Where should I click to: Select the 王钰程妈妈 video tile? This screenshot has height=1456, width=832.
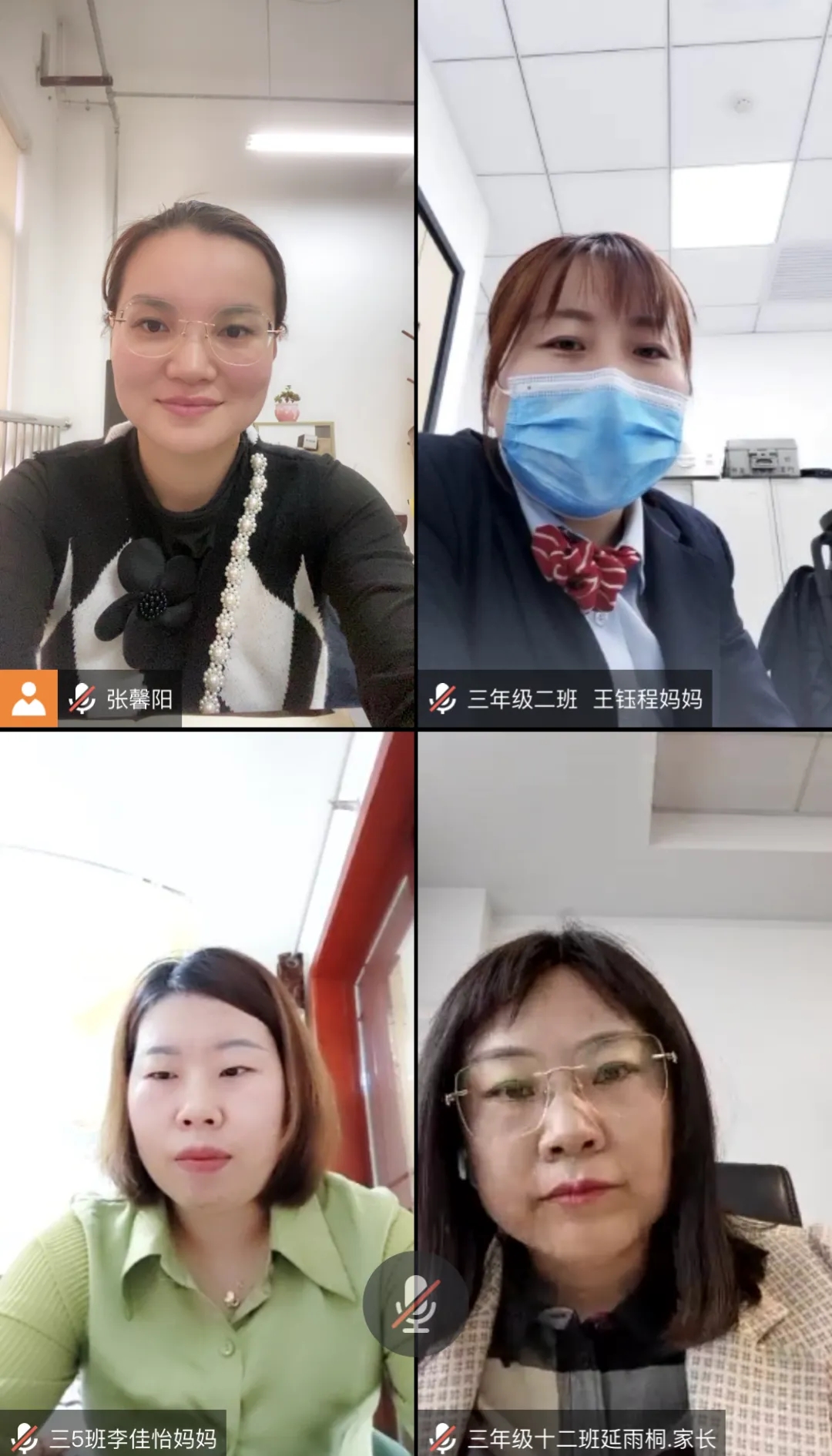point(624,362)
